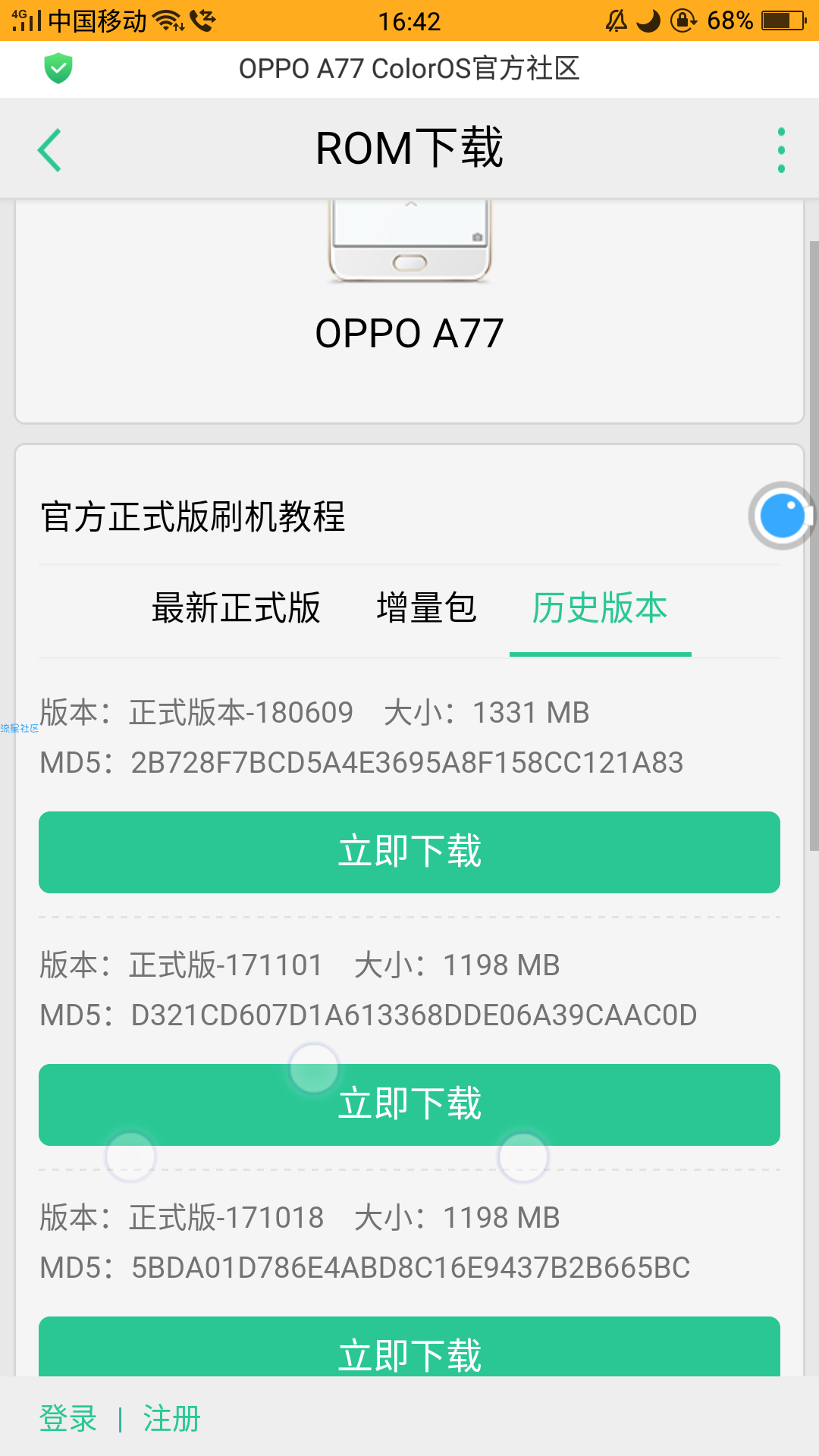Switch to the 最新正式版 tab
The height and width of the screenshot is (1456, 819).
pos(236,608)
